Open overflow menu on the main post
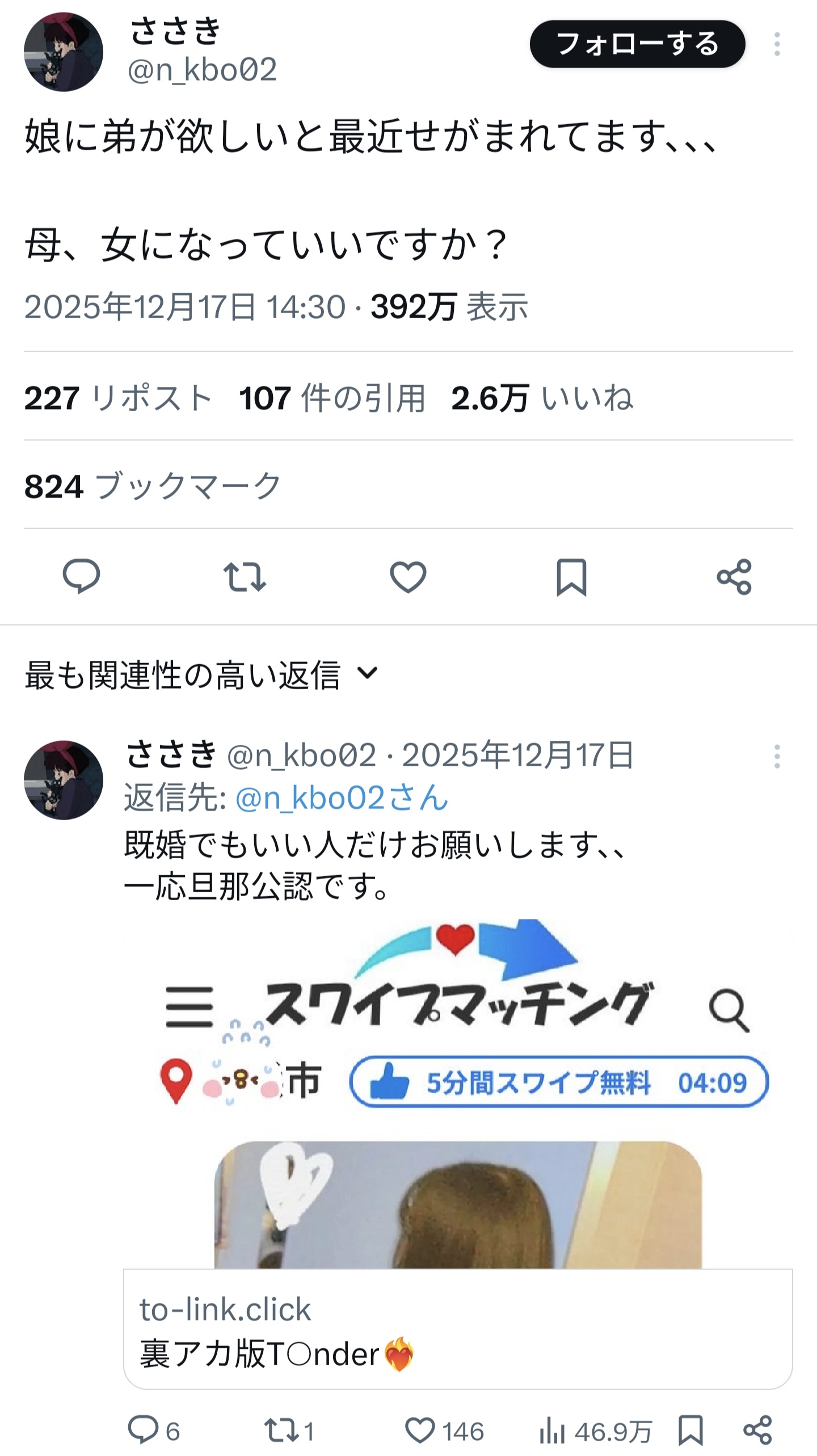817x1456 pixels. pos(777,44)
